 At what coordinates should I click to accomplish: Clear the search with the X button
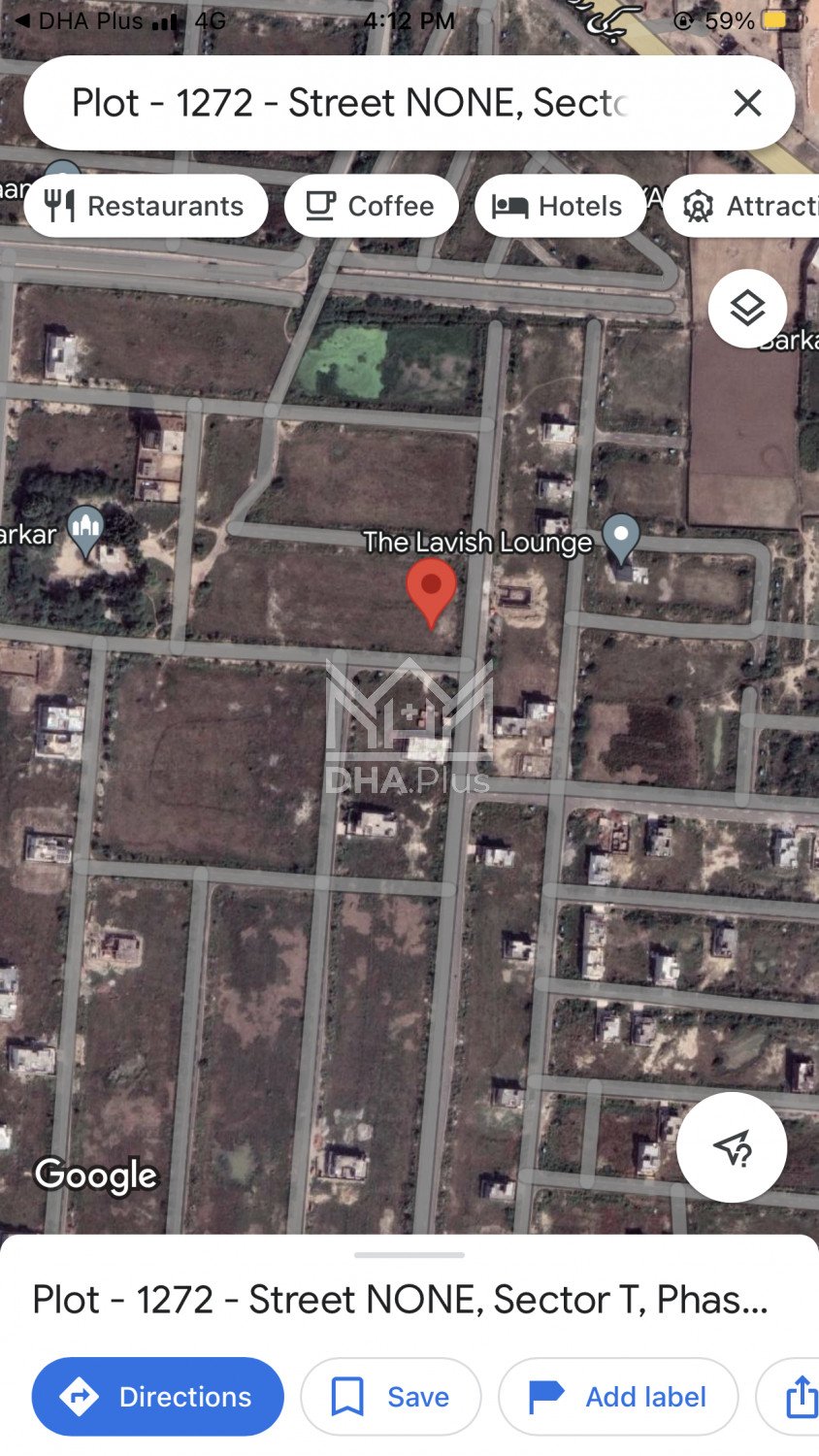(747, 103)
